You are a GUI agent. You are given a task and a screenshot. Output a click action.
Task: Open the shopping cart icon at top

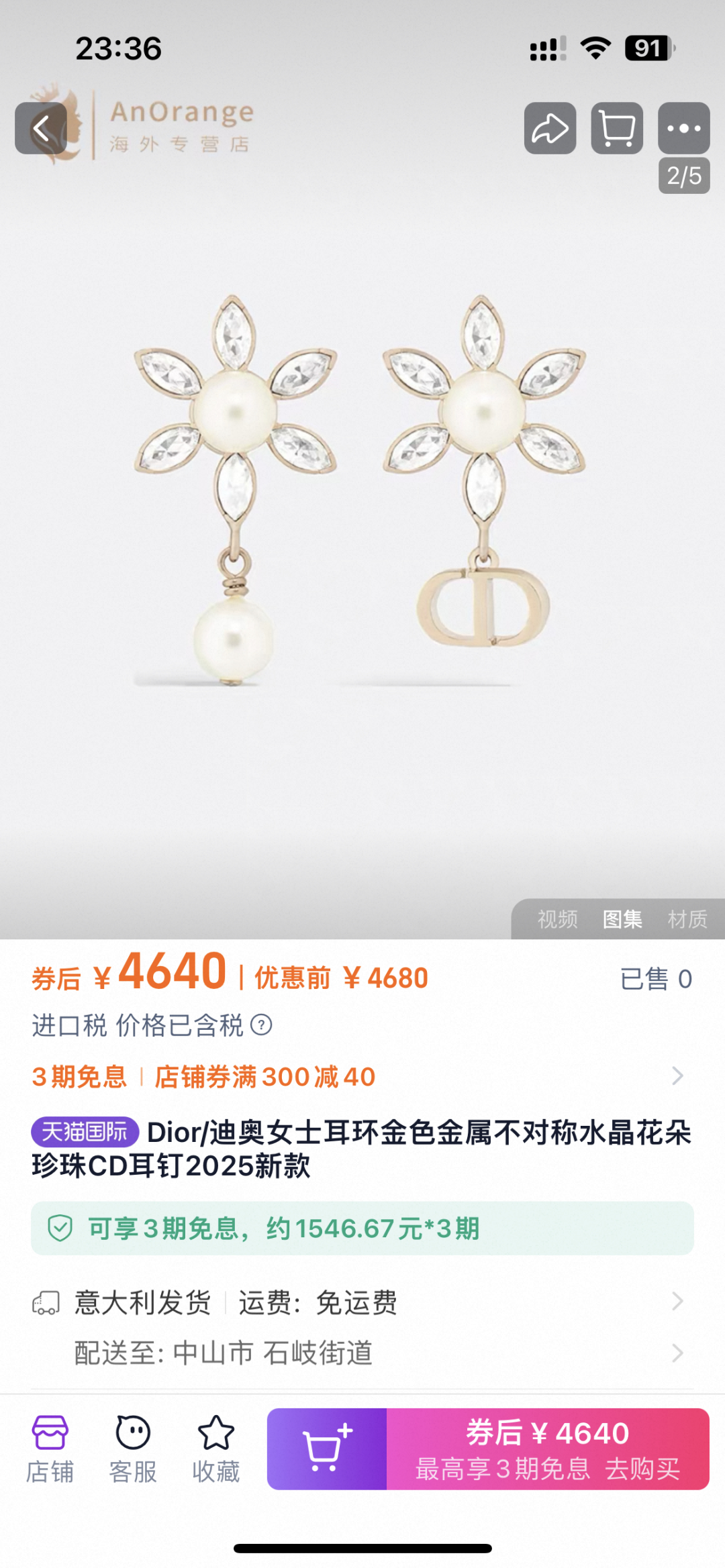point(617,128)
